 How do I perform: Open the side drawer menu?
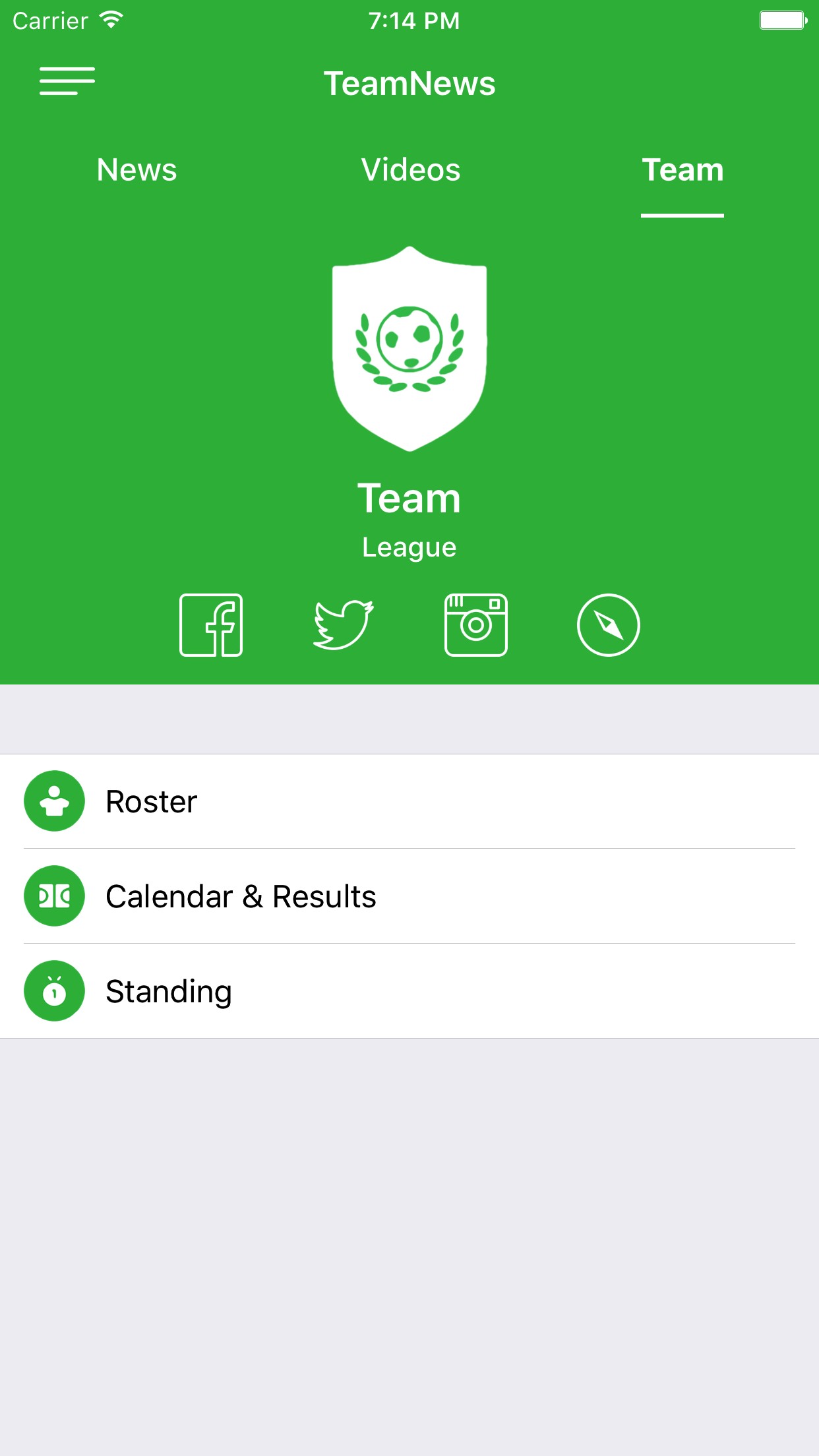click(67, 82)
